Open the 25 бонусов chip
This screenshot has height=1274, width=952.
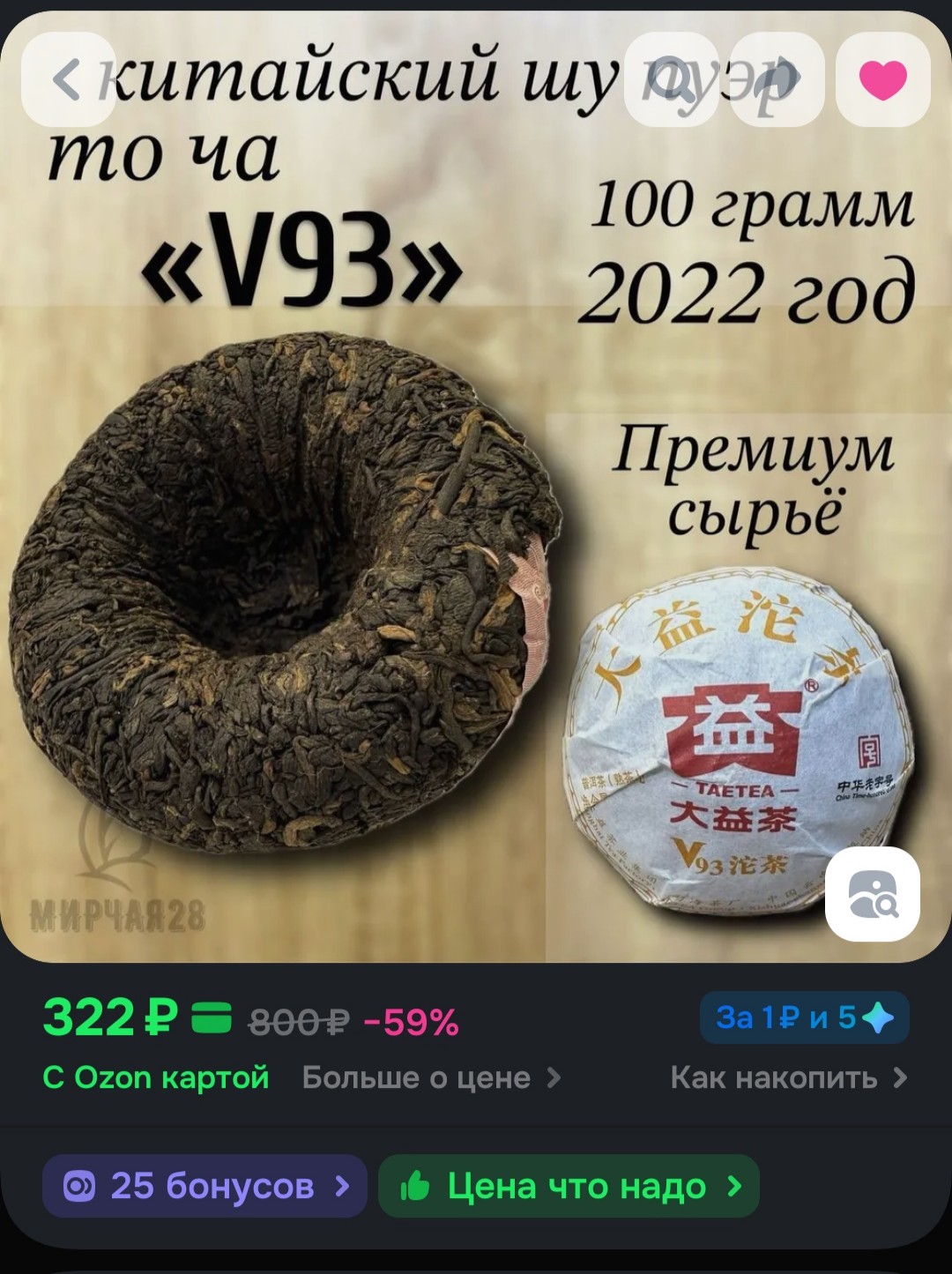(x=205, y=1186)
